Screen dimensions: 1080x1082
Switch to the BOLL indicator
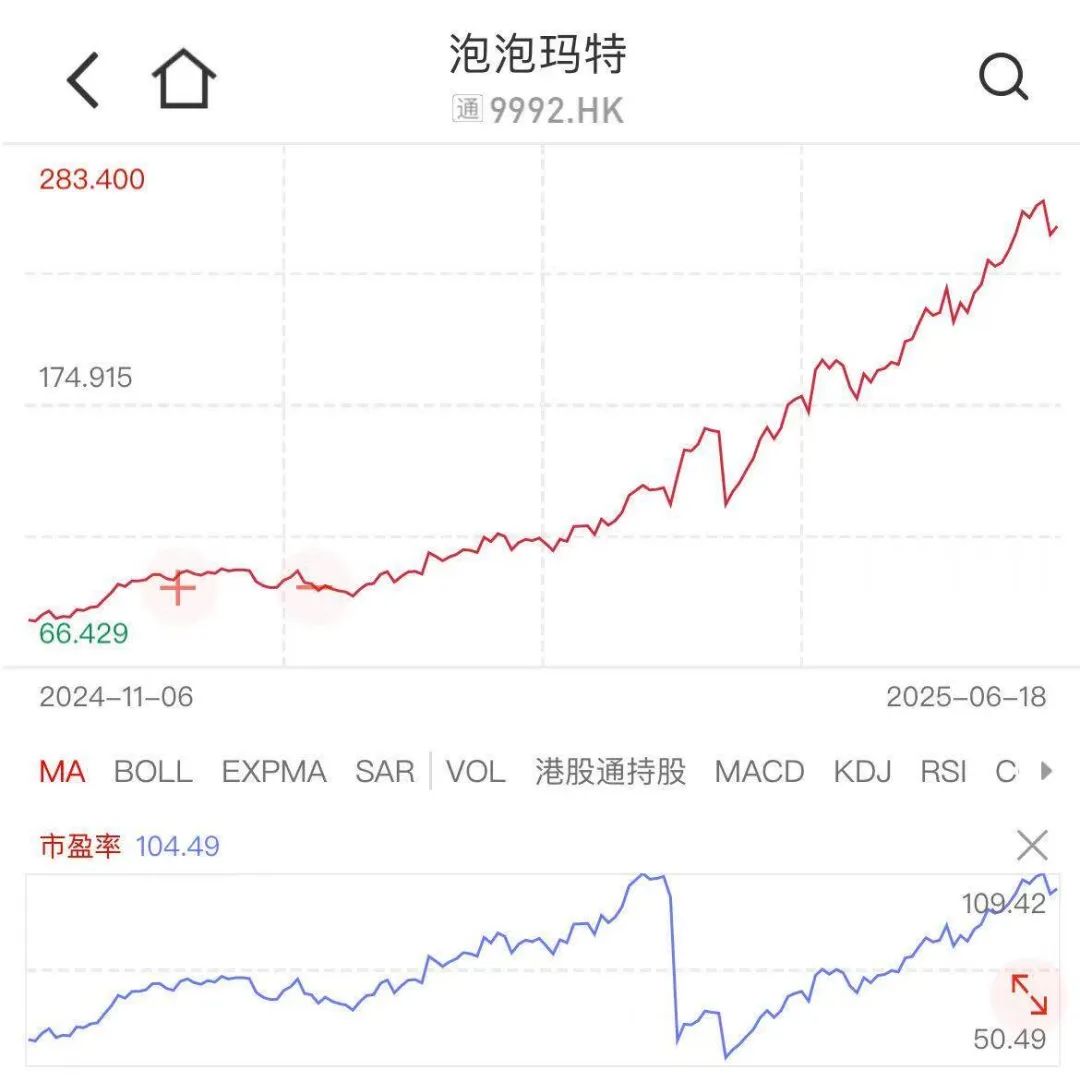pyautogui.click(x=152, y=772)
